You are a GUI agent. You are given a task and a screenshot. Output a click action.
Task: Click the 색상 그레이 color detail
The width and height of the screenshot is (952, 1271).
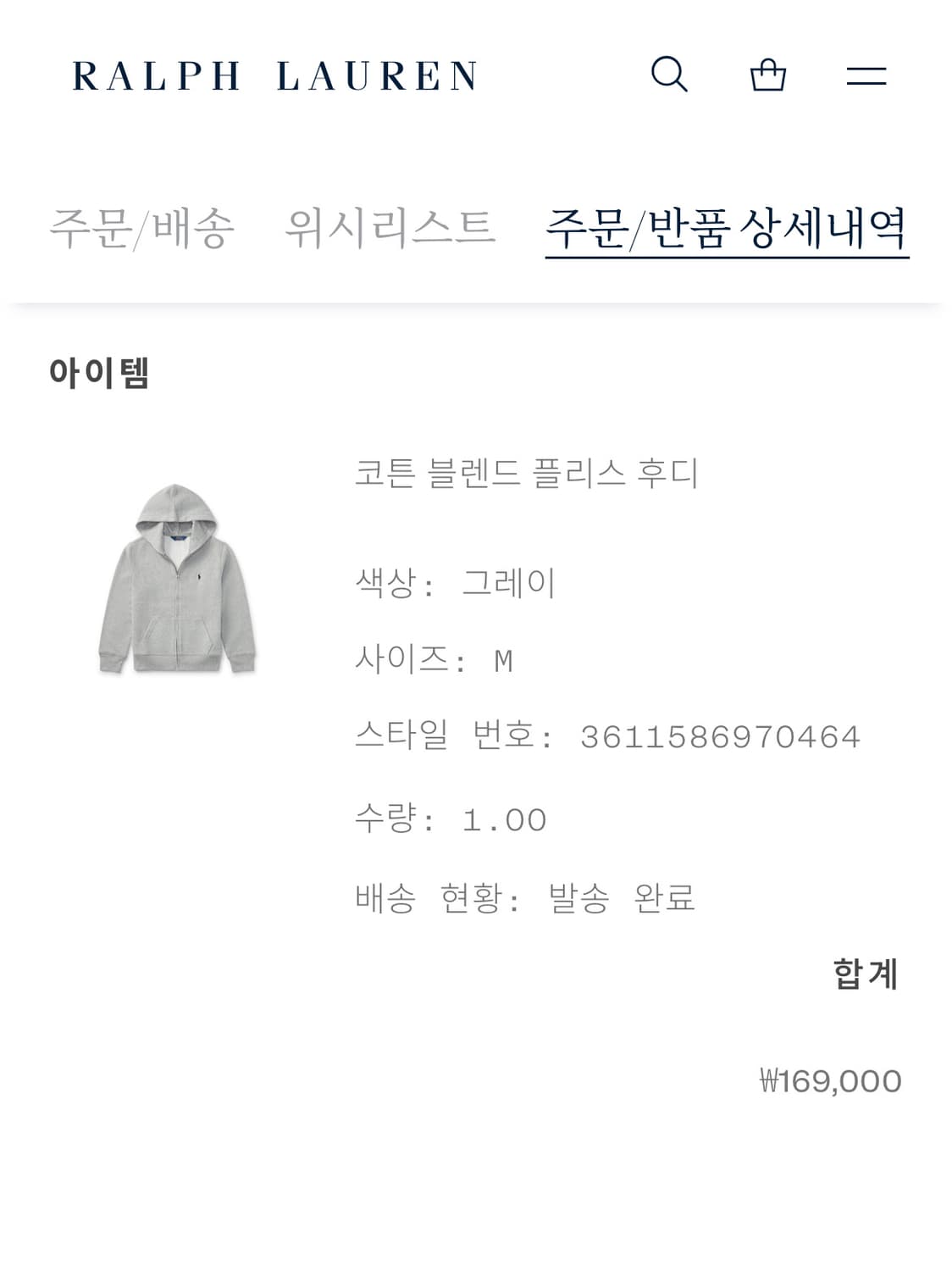(451, 582)
